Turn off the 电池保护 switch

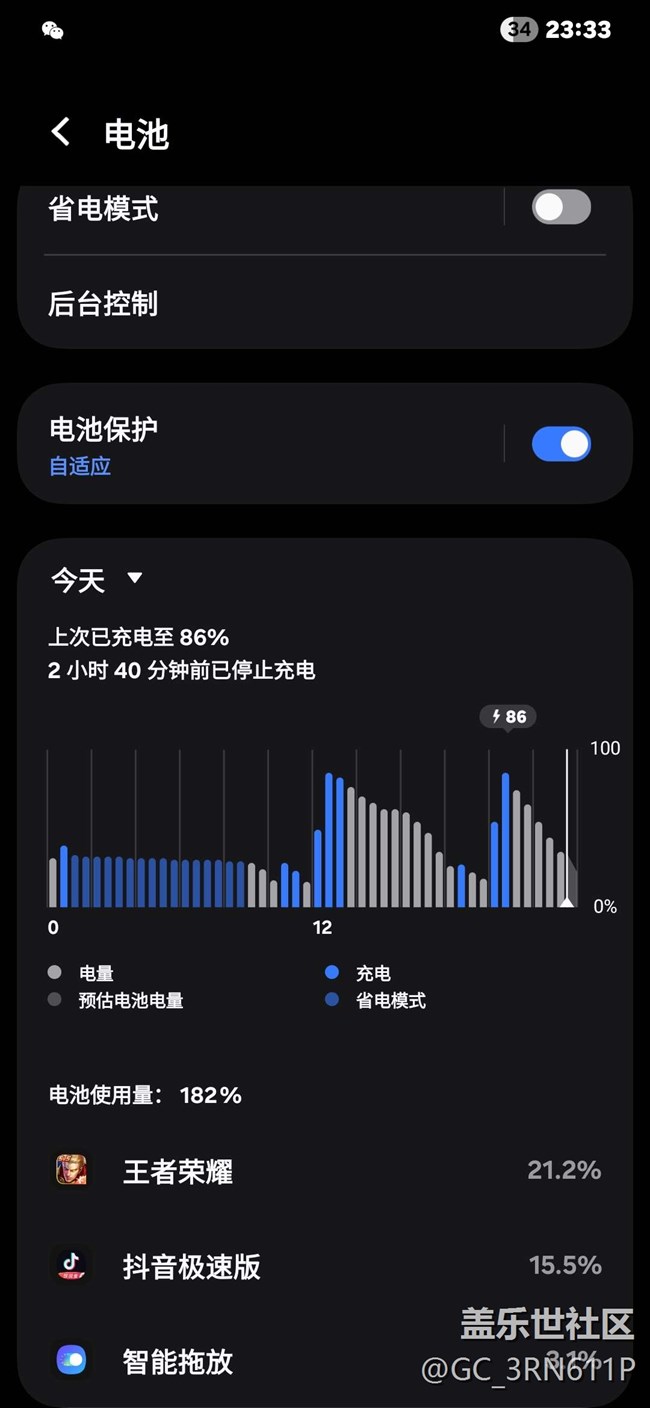561,444
